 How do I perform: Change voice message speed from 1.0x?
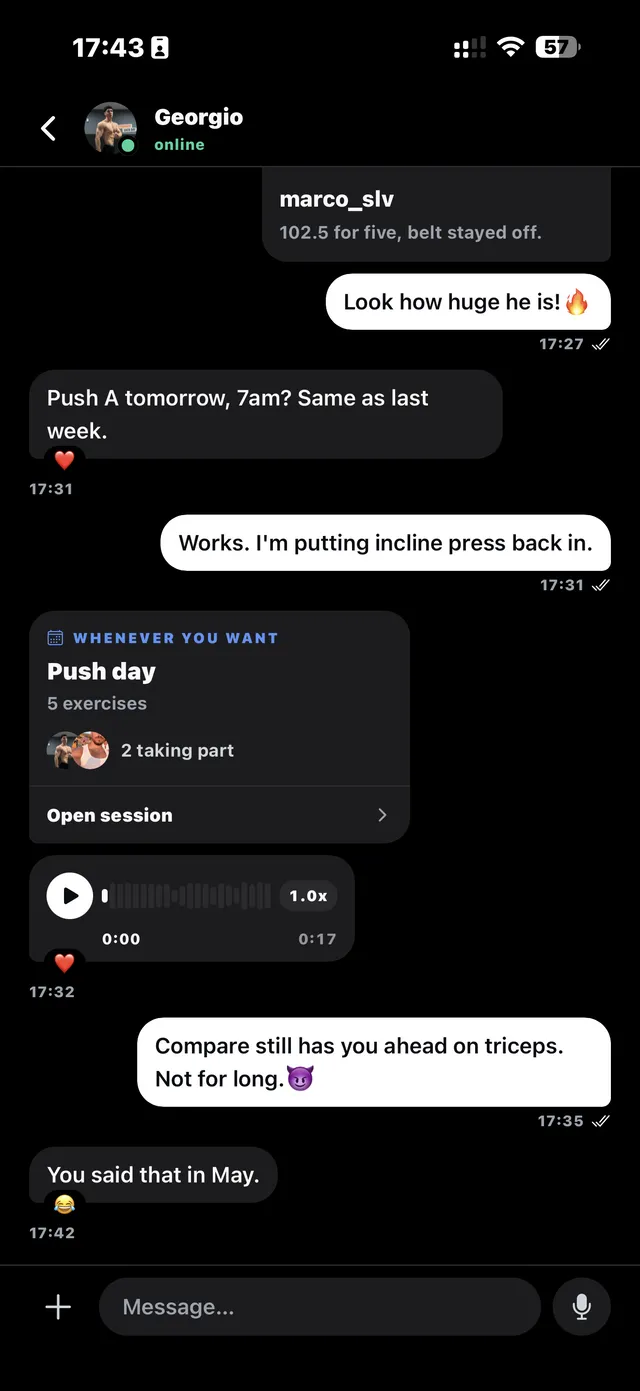(308, 896)
